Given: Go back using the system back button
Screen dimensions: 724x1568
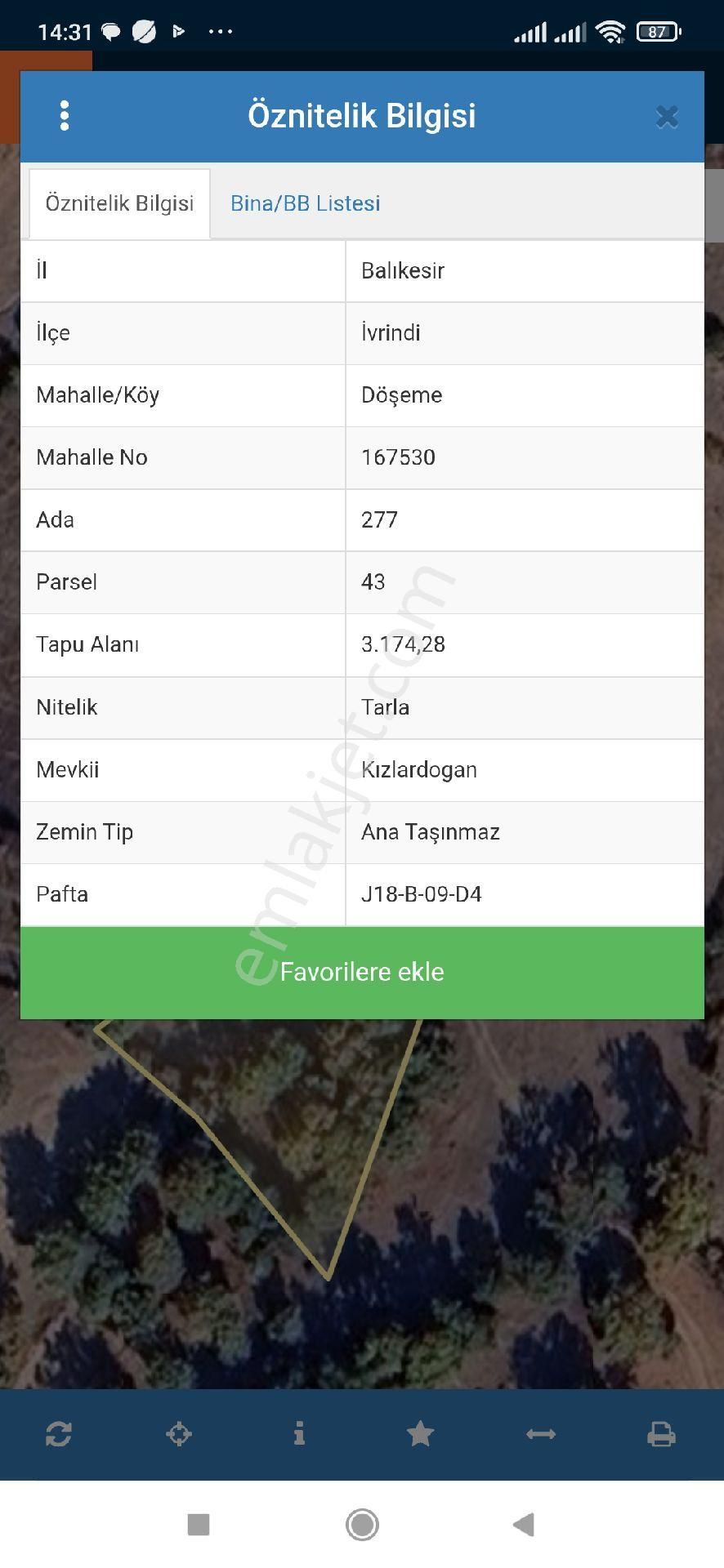Looking at the screenshot, I should [x=523, y=1524].
